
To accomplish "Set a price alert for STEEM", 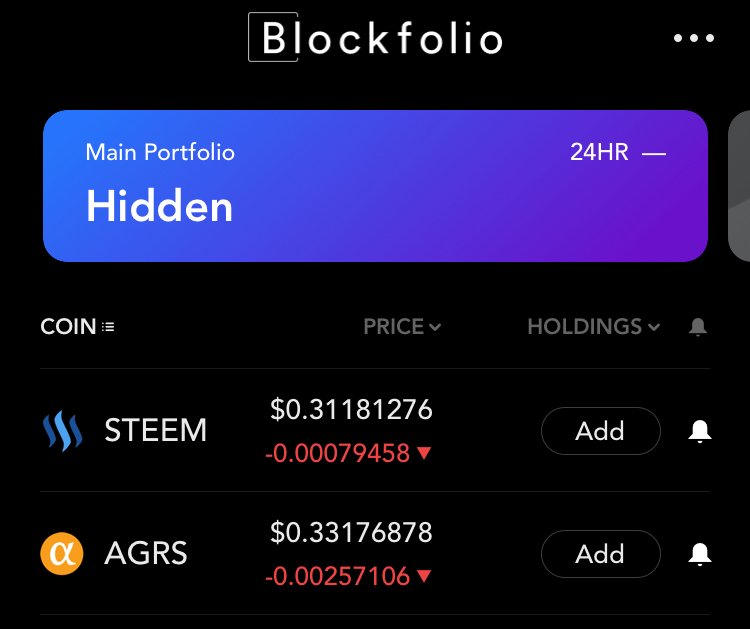I will 700,431.
